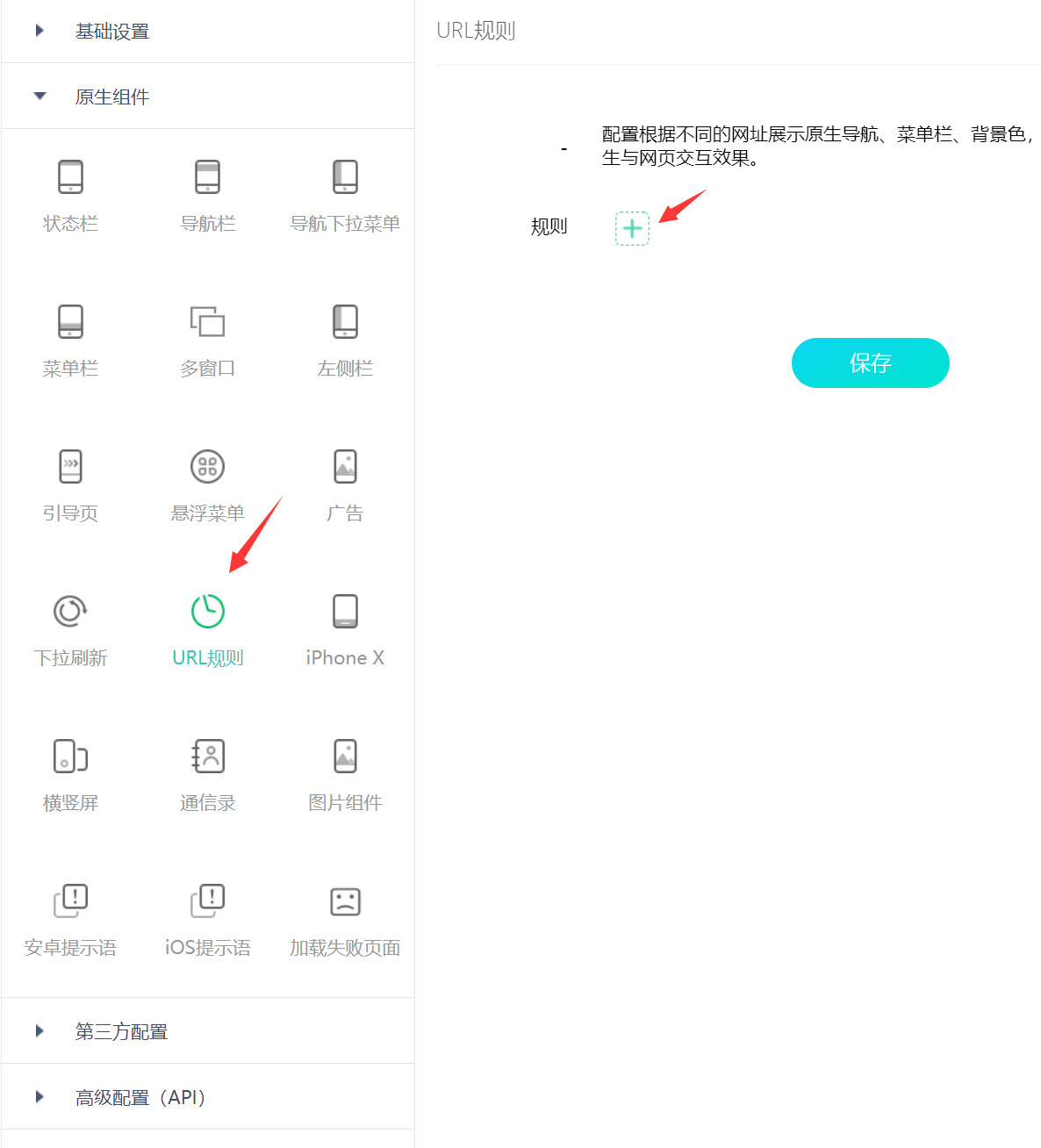Select the 多窗口 component

[207, 340]
